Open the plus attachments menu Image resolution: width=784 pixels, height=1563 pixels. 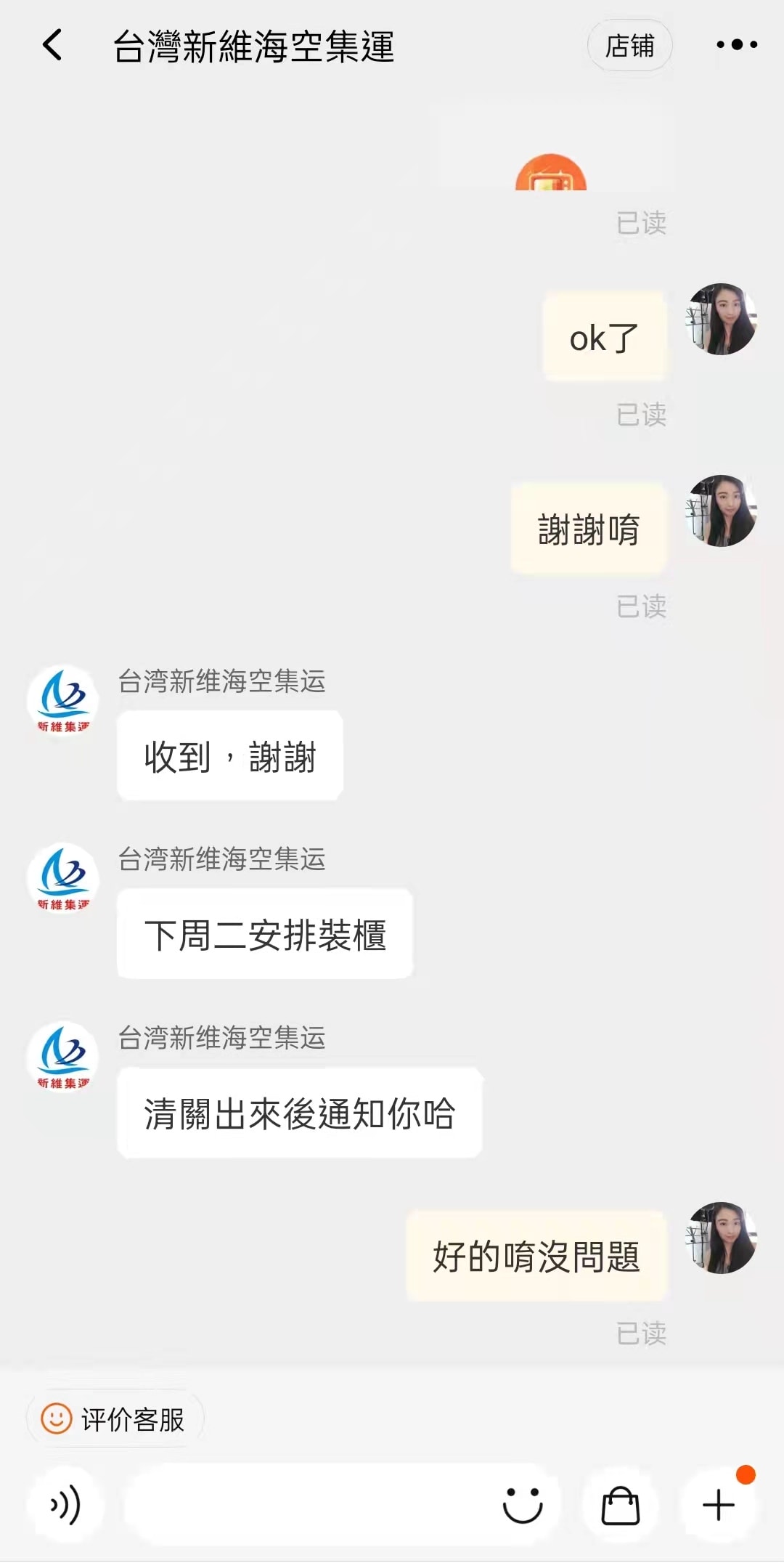click(719, 1505)
